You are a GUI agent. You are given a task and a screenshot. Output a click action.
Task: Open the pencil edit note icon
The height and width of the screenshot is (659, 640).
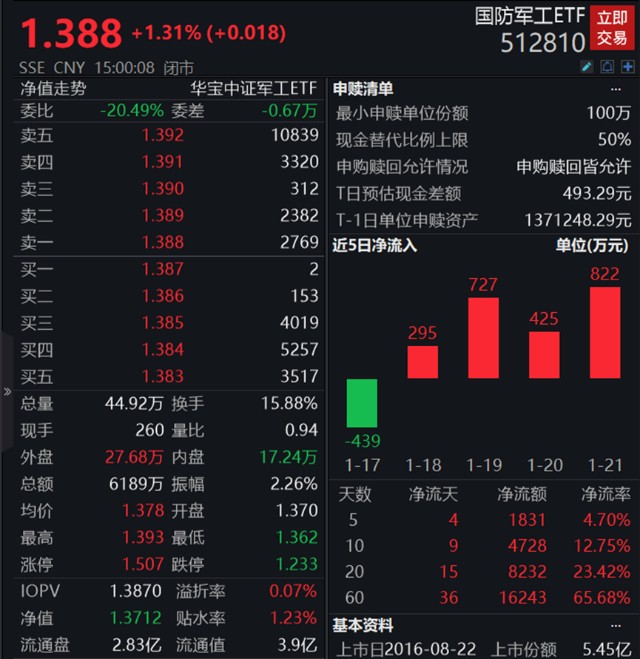pyautogui.click(x=586, y=67)
